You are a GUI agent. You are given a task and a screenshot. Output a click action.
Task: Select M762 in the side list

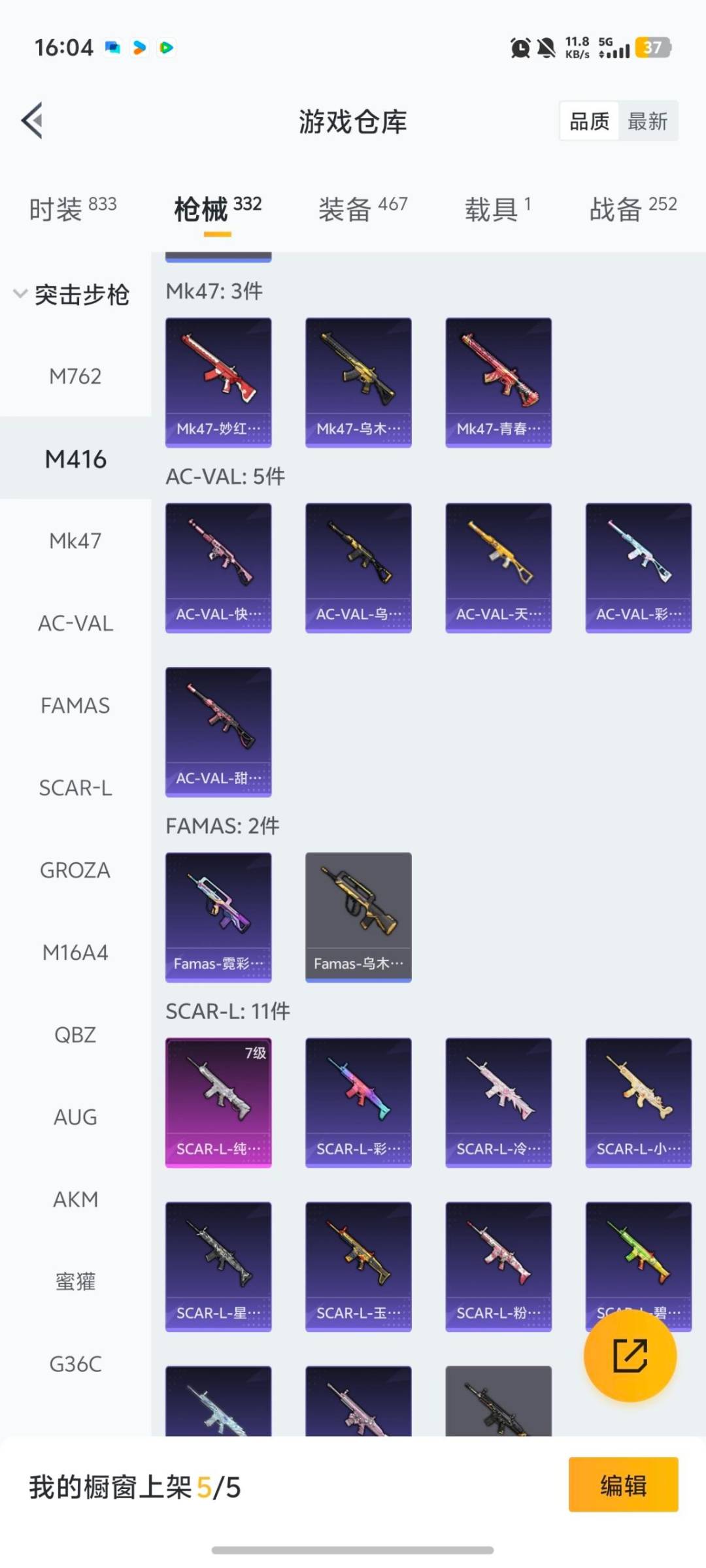pyautogui.click(x=75, y=376)
